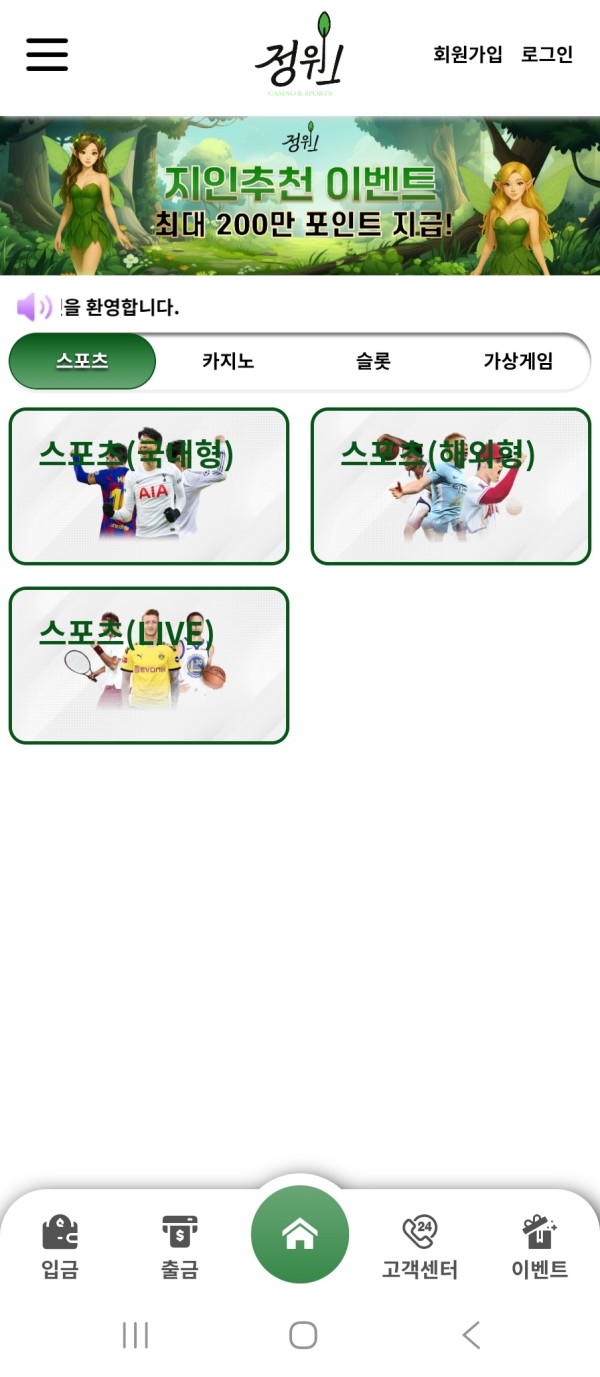Open the 이벤트 tab

click(540, 1246)
